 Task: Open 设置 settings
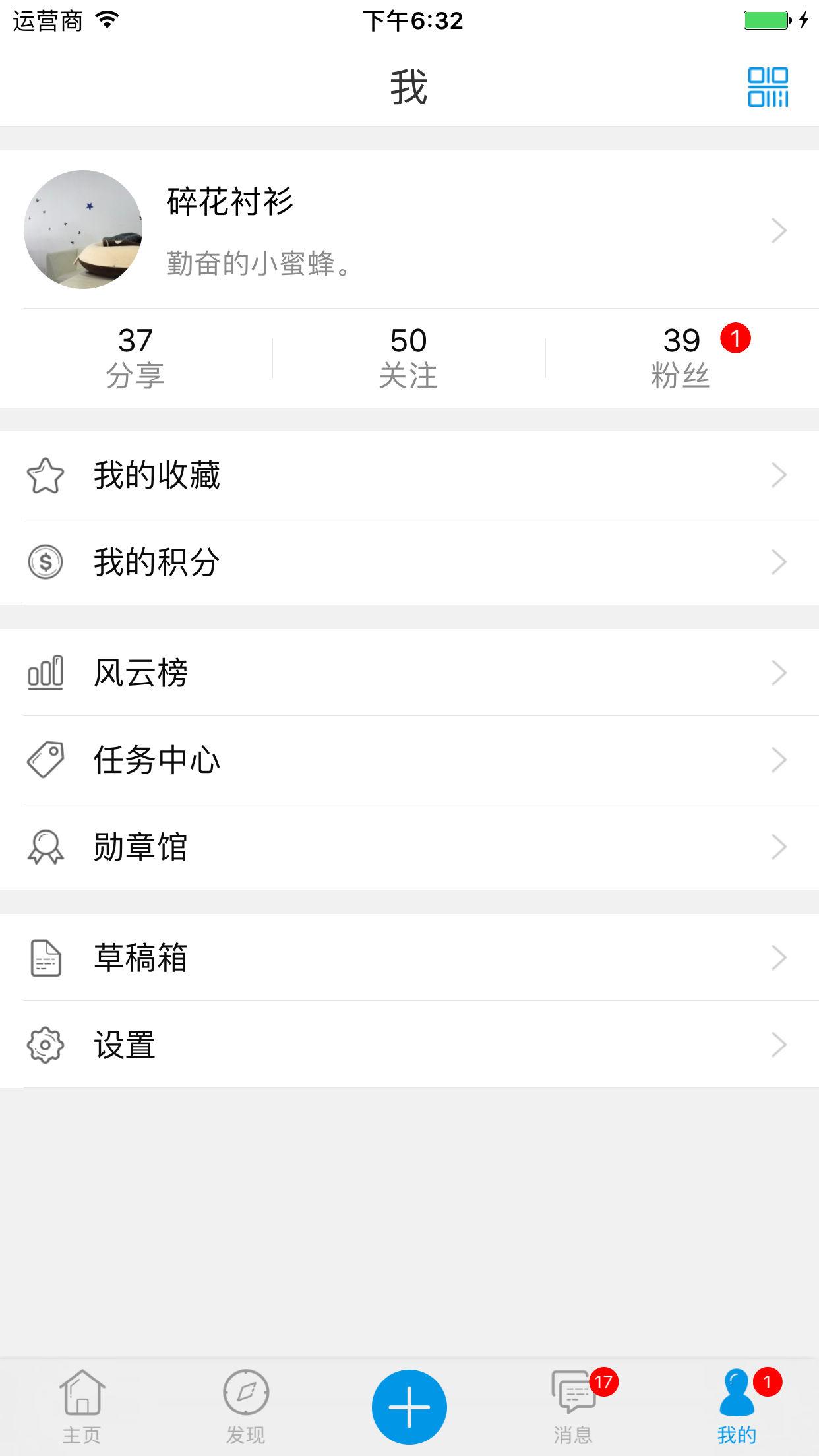pyautogui.click(x=409, y=1045)
